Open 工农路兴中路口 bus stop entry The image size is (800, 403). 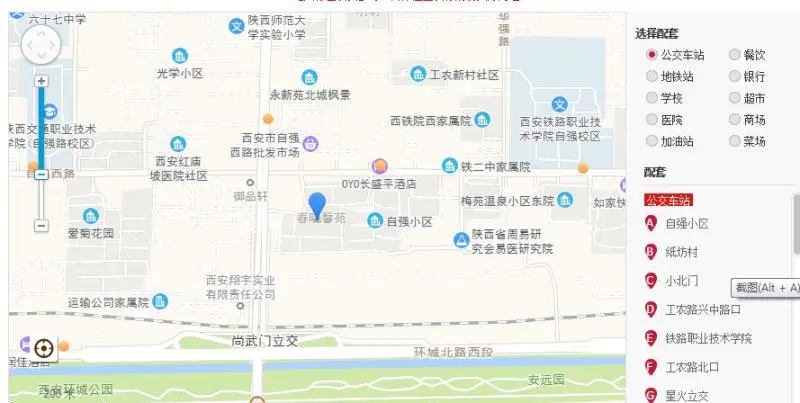click(x=702, y=310)
